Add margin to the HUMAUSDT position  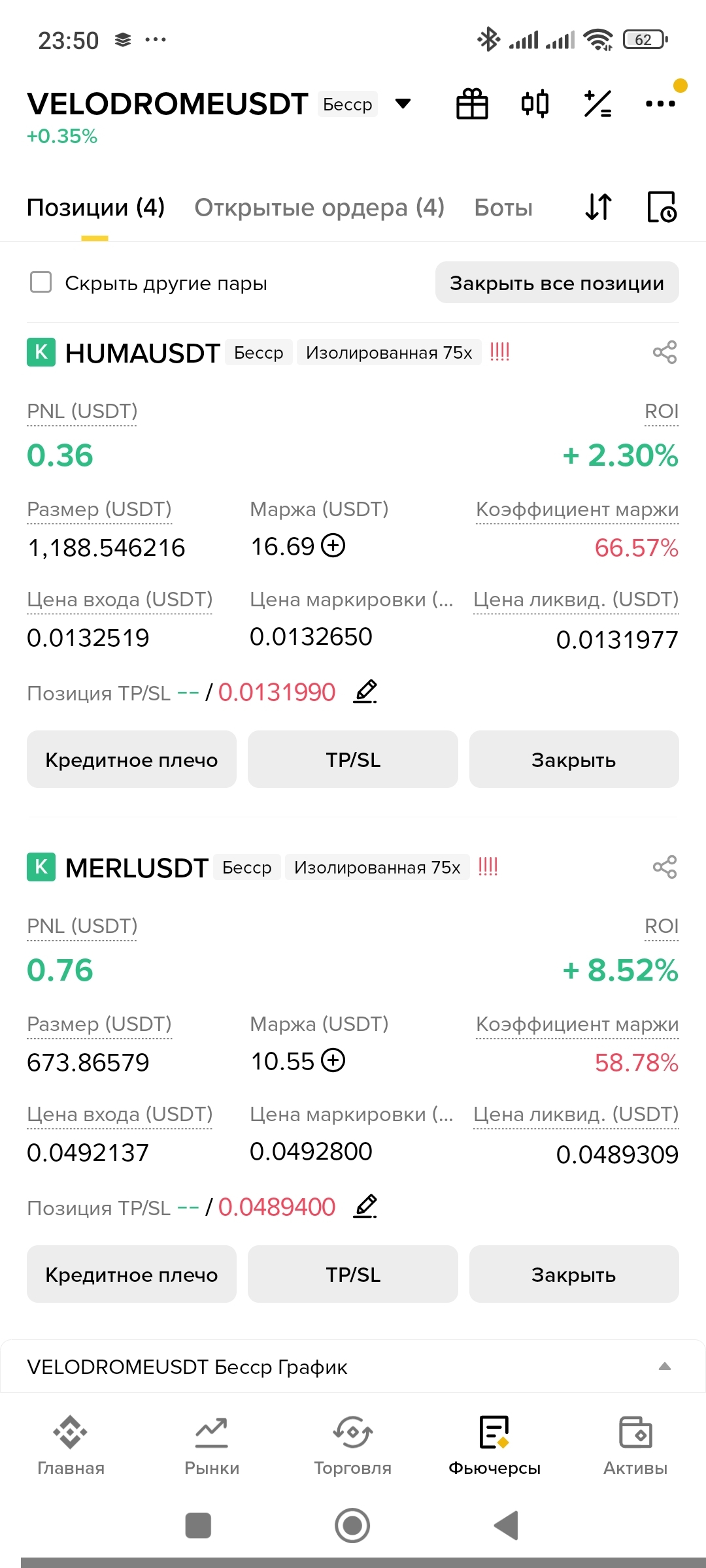333,545
